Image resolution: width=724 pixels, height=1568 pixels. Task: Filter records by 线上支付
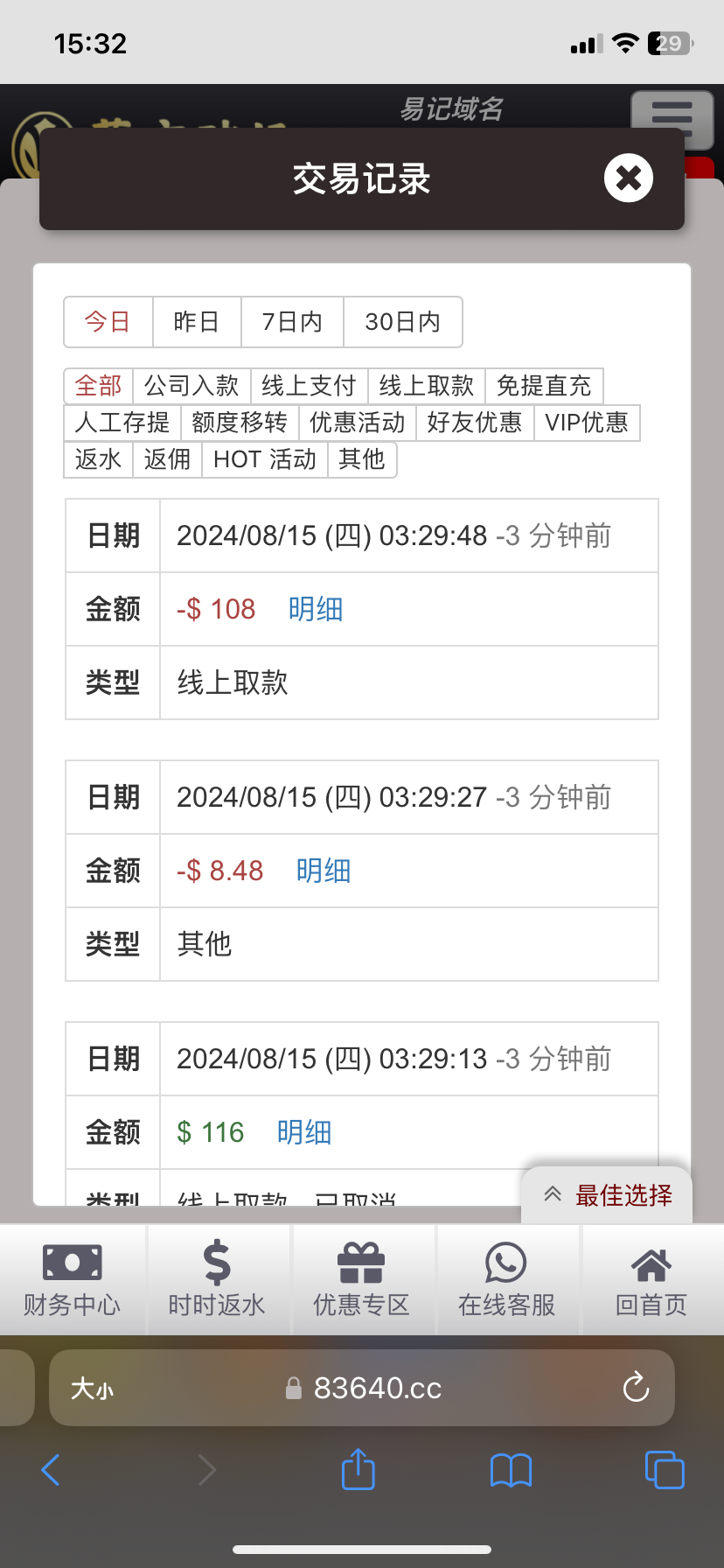(309, 386)
